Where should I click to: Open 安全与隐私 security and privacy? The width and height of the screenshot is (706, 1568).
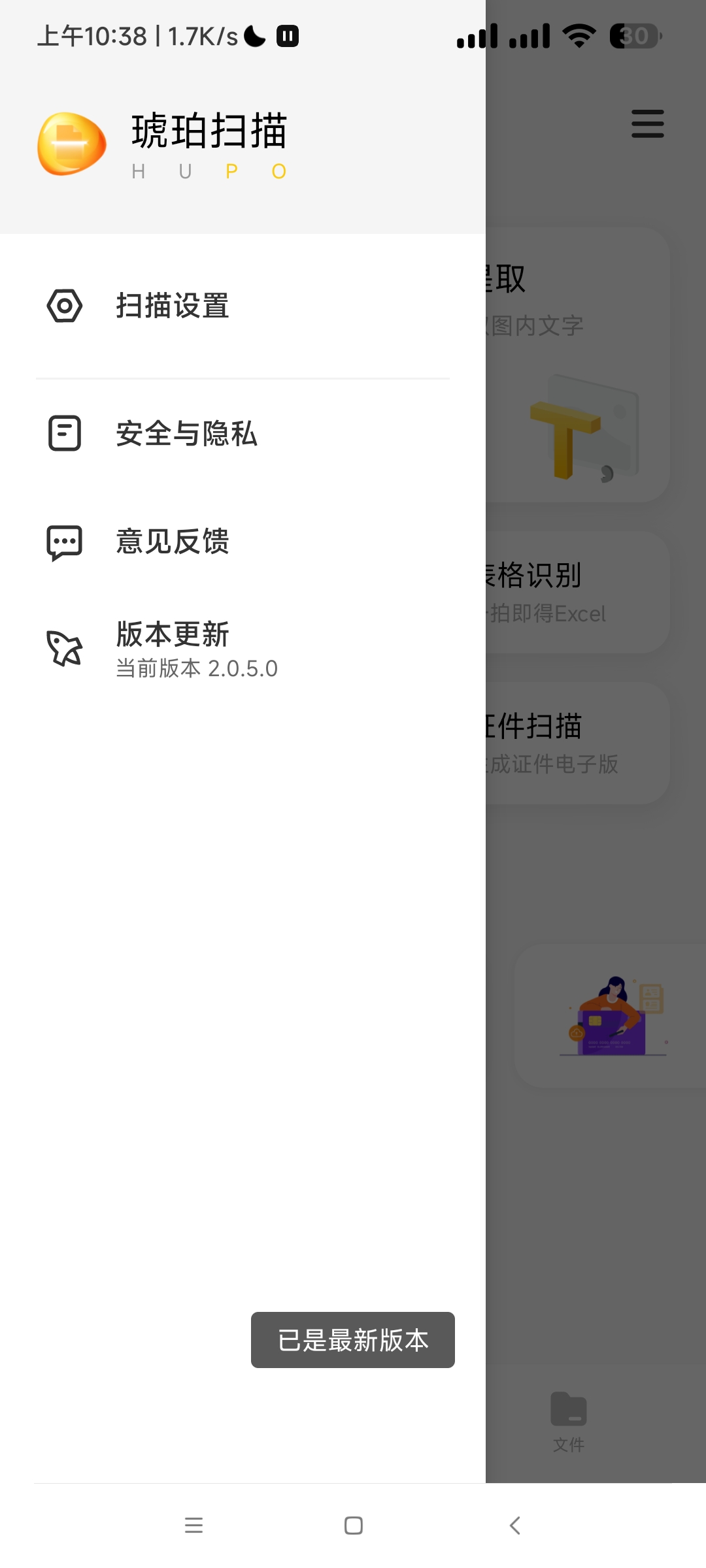pyautogui.click(x=186, y=433)
